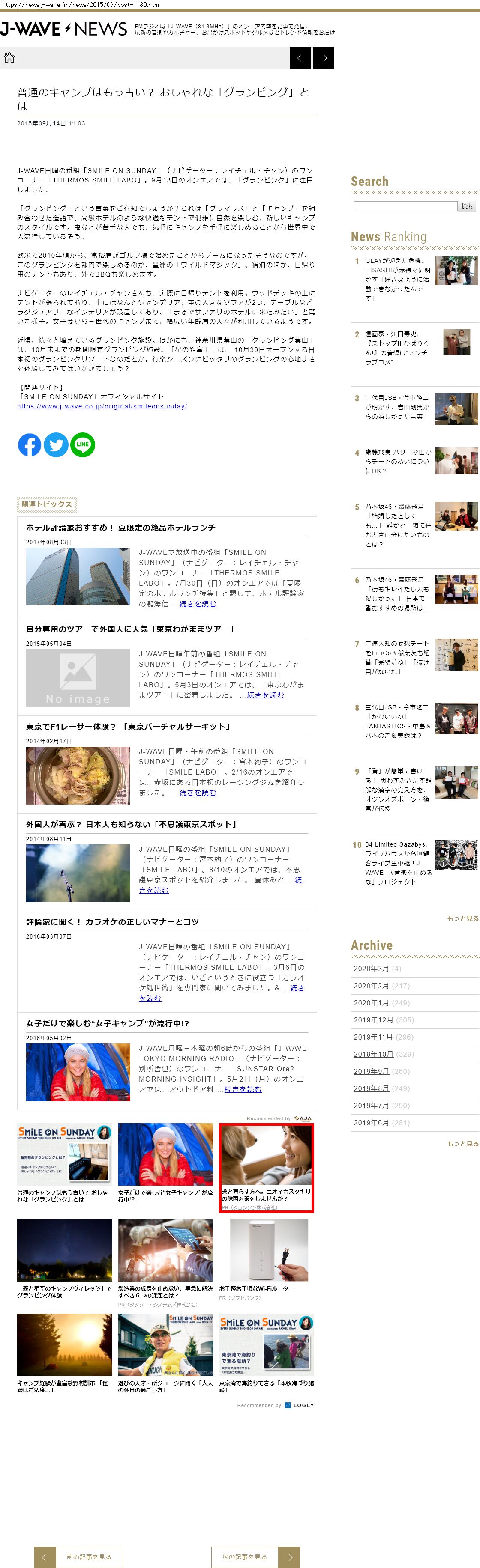This screenshot has height=1568, width=480.
Task: Read more of the hotel lunch article
Action: tap(198, 604)
